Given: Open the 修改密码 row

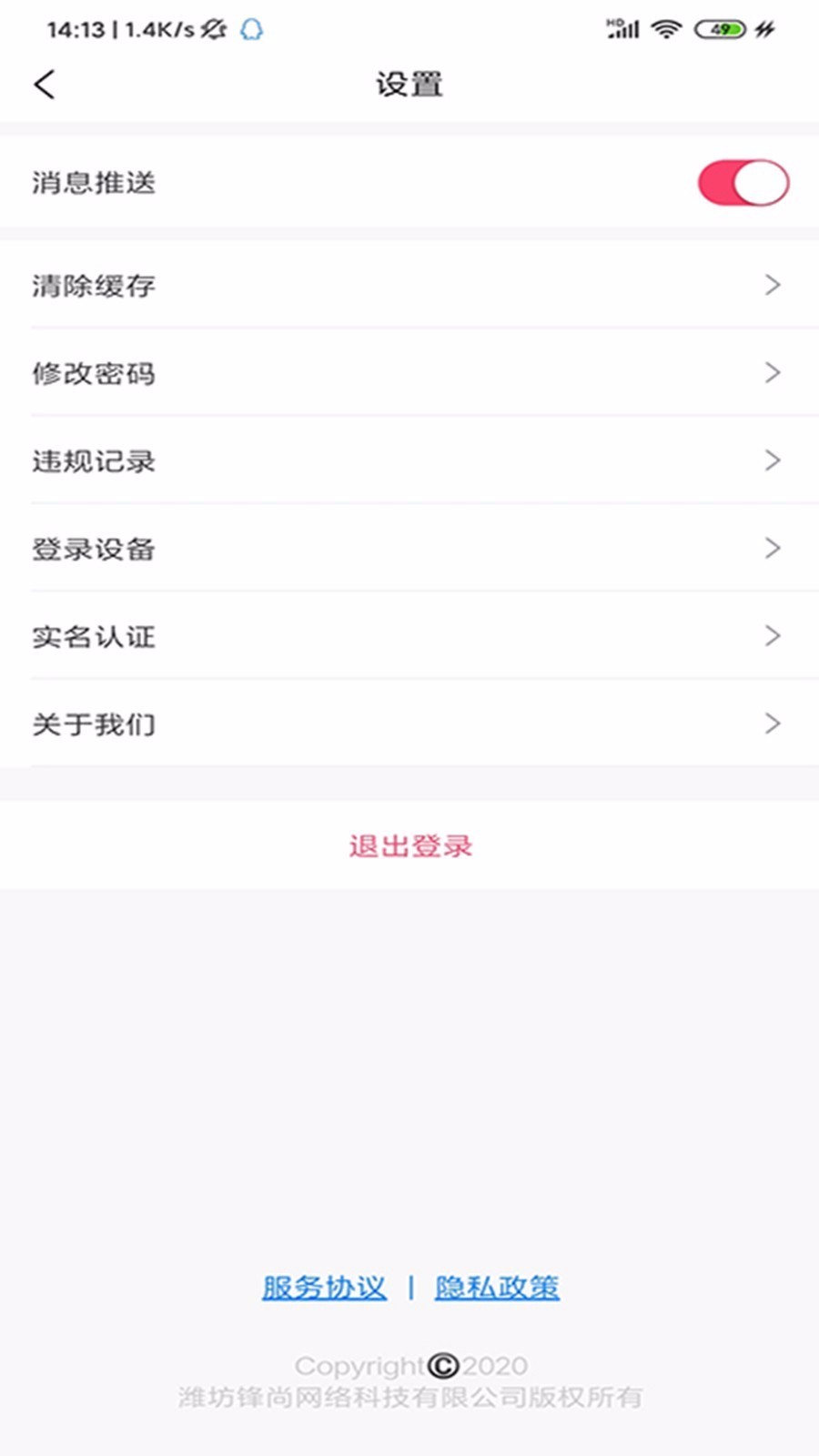Looking at the screenshot, I should pos(409,373).
